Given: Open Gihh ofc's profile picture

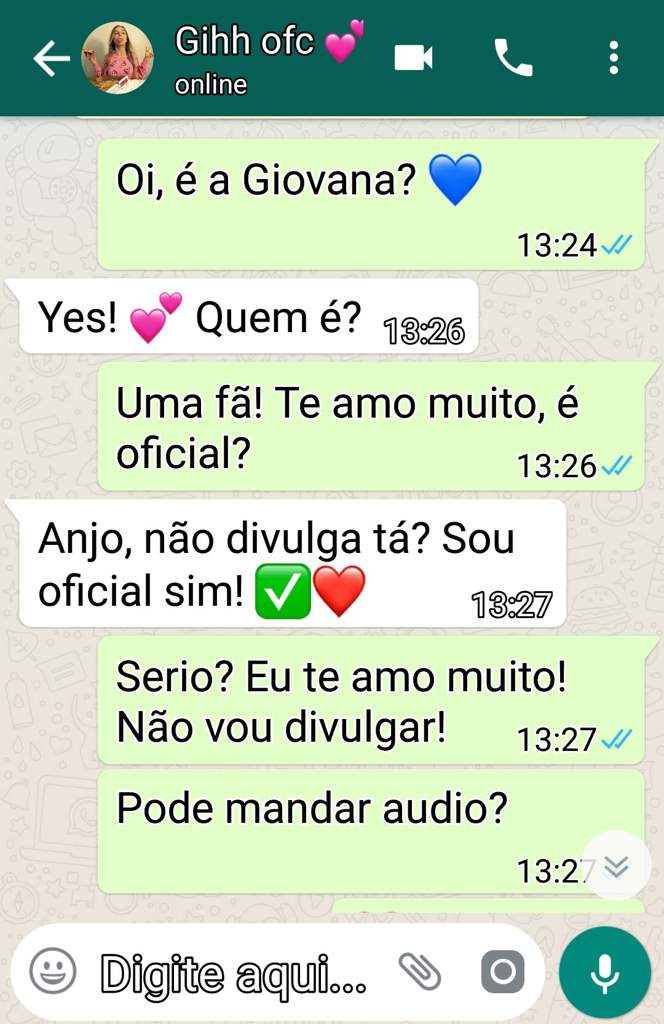Looking at the screenshot, I should click(x=117, y=59).
